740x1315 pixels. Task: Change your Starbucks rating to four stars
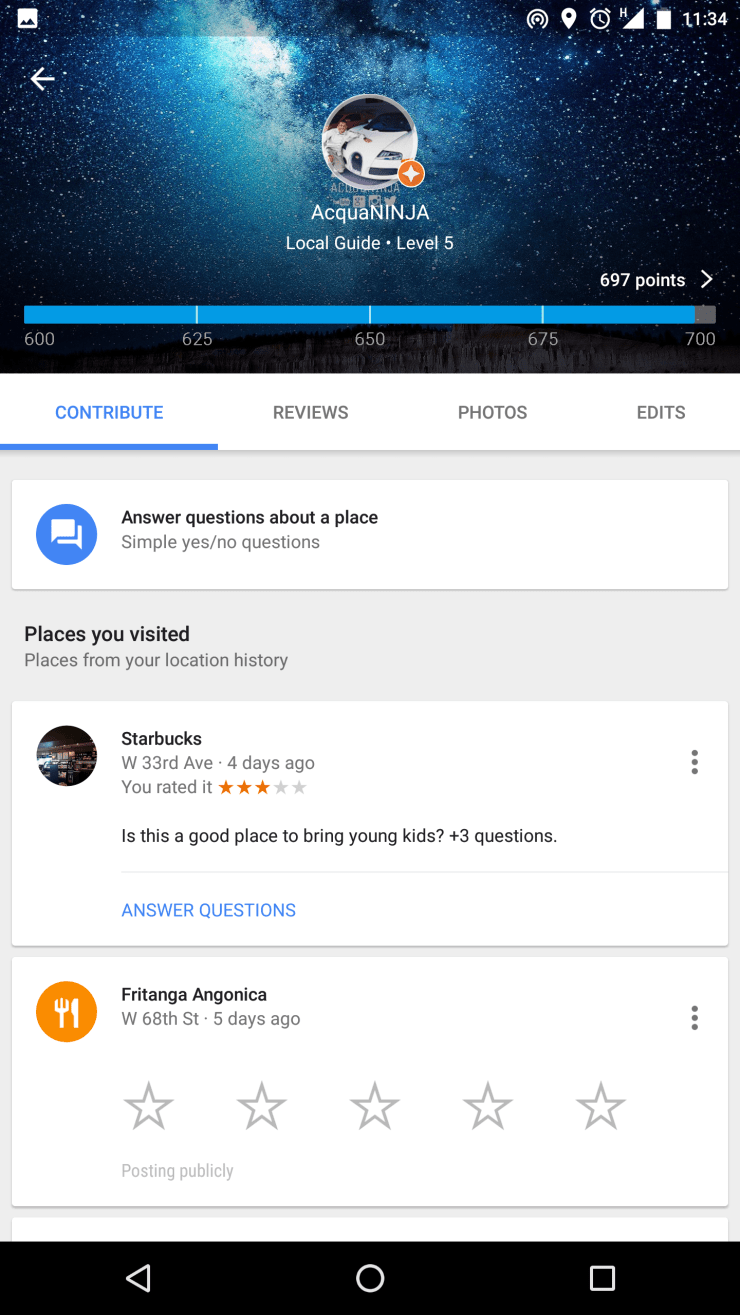coord(280,787)
